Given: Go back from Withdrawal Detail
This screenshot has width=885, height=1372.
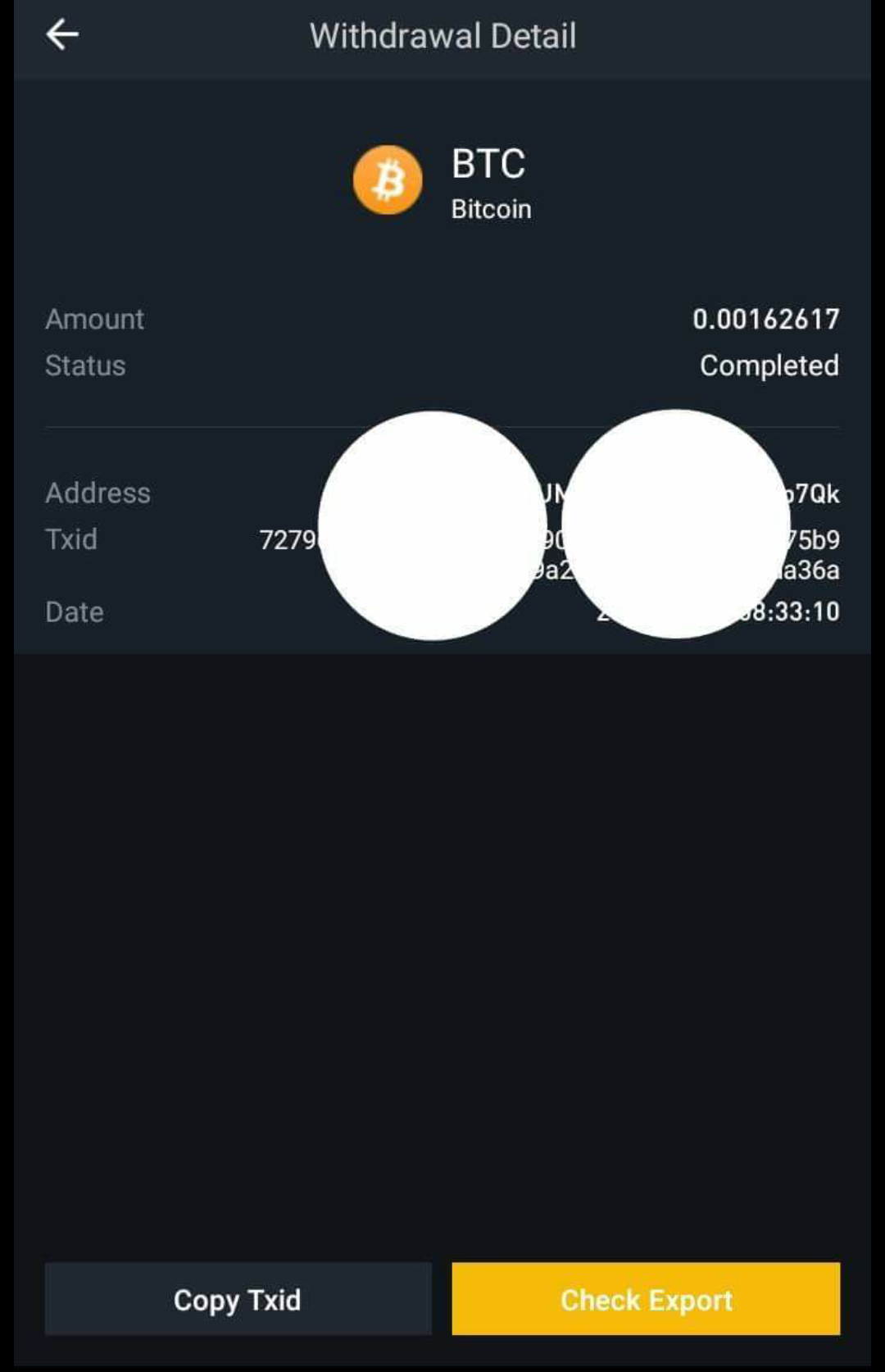Looking at the screenshot, I should click(62, 34).
